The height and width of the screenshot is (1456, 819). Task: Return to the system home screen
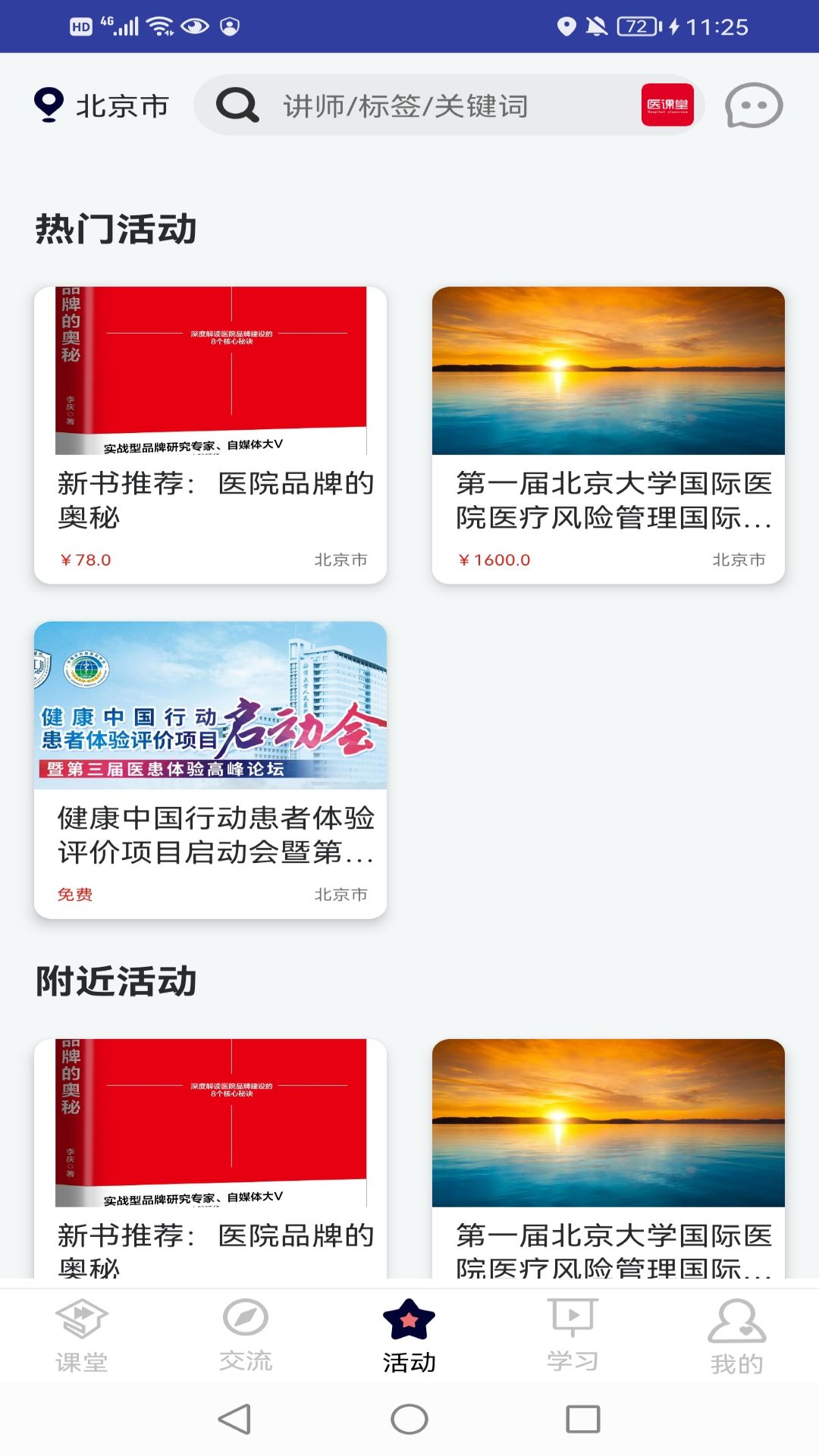click(x=409, y=1419)
